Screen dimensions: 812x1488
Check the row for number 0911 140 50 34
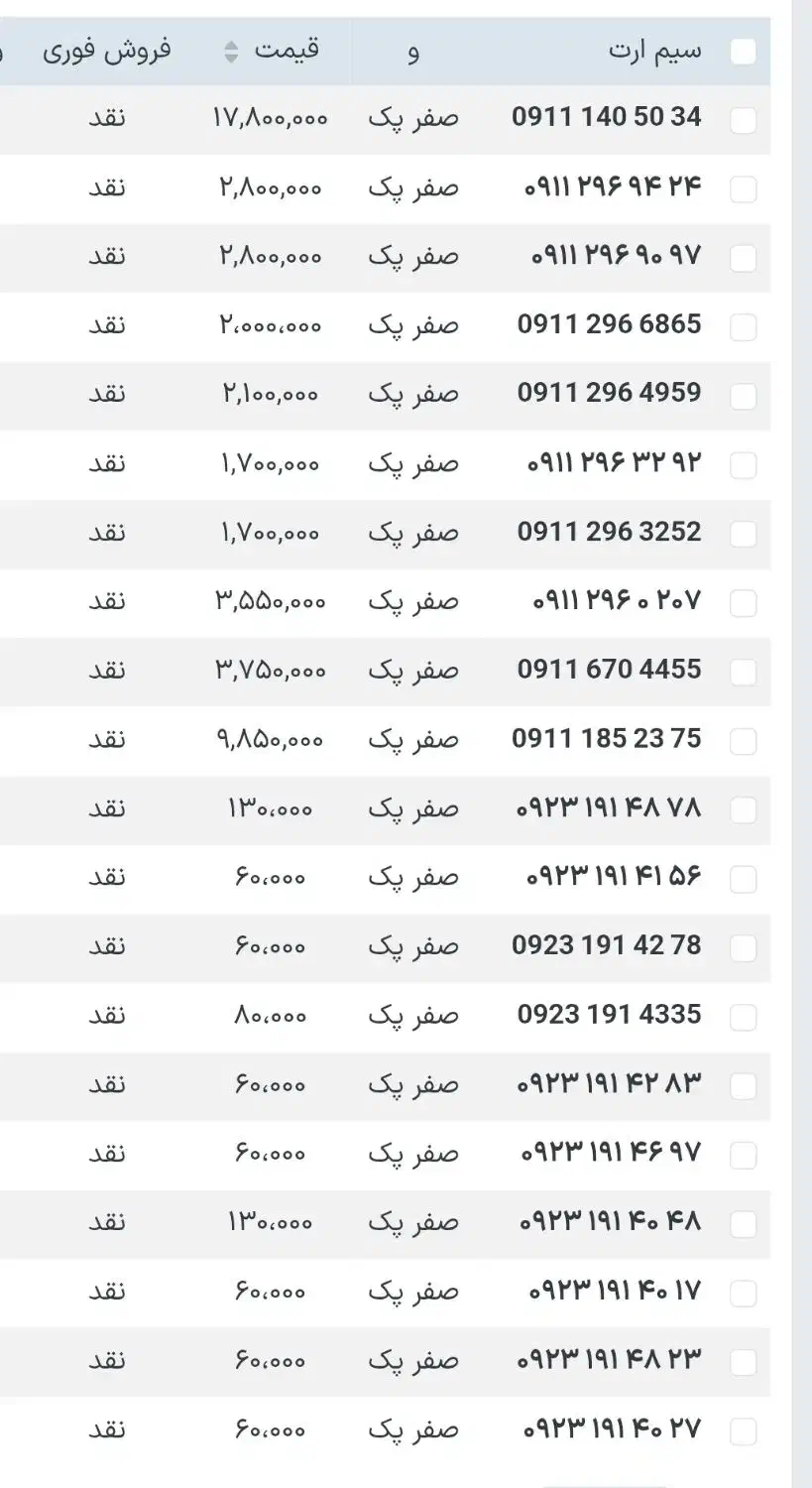(x=743, y=120)
